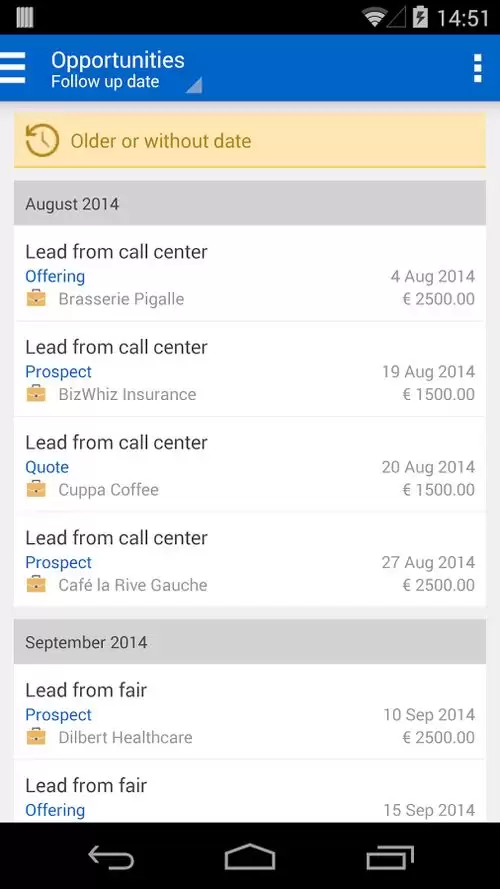
Task: Go back with the system back button
Action: pos(111,857)
